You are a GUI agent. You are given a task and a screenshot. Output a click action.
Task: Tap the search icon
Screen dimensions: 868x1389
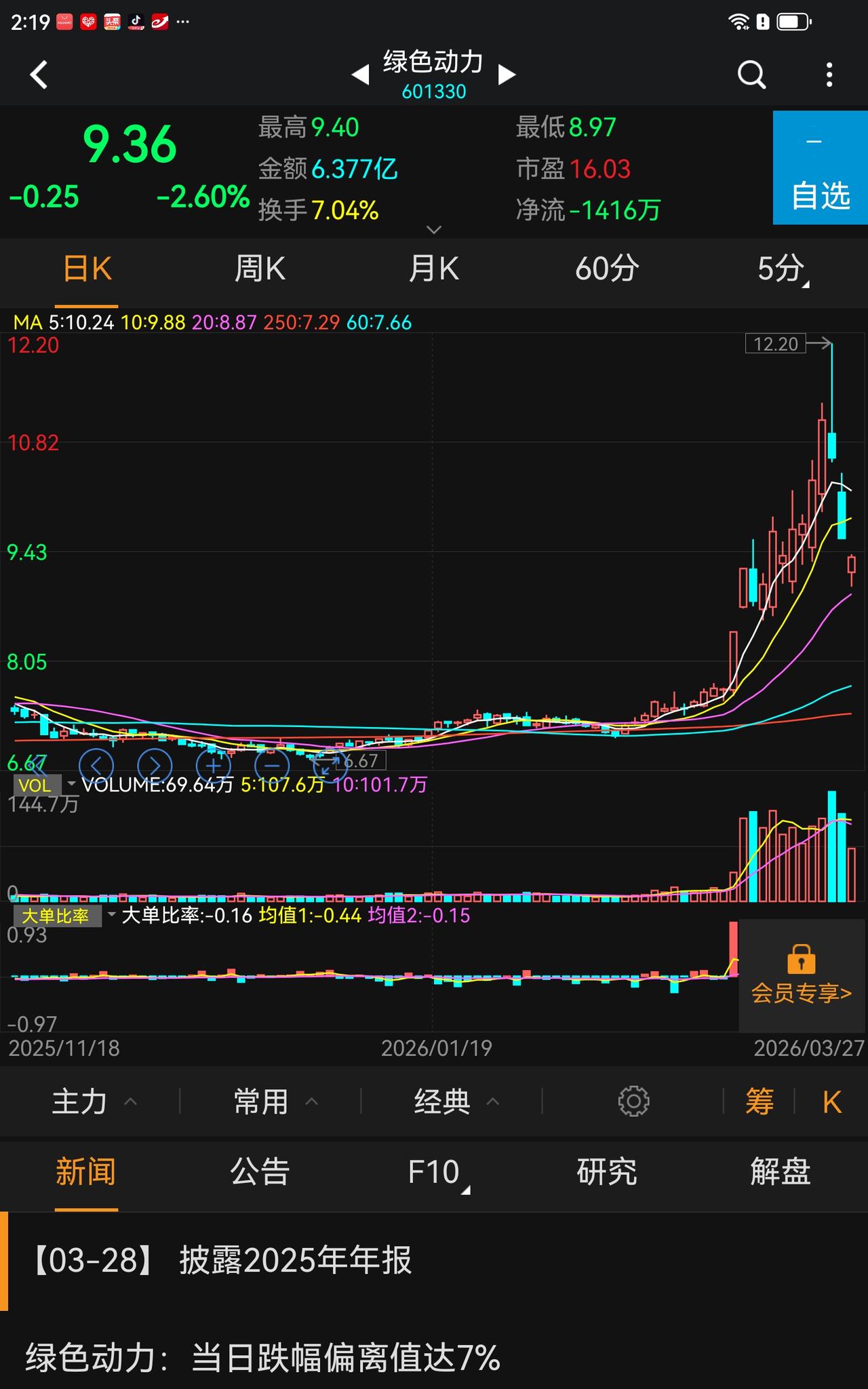pyautogui.click(x=750, y=74)
